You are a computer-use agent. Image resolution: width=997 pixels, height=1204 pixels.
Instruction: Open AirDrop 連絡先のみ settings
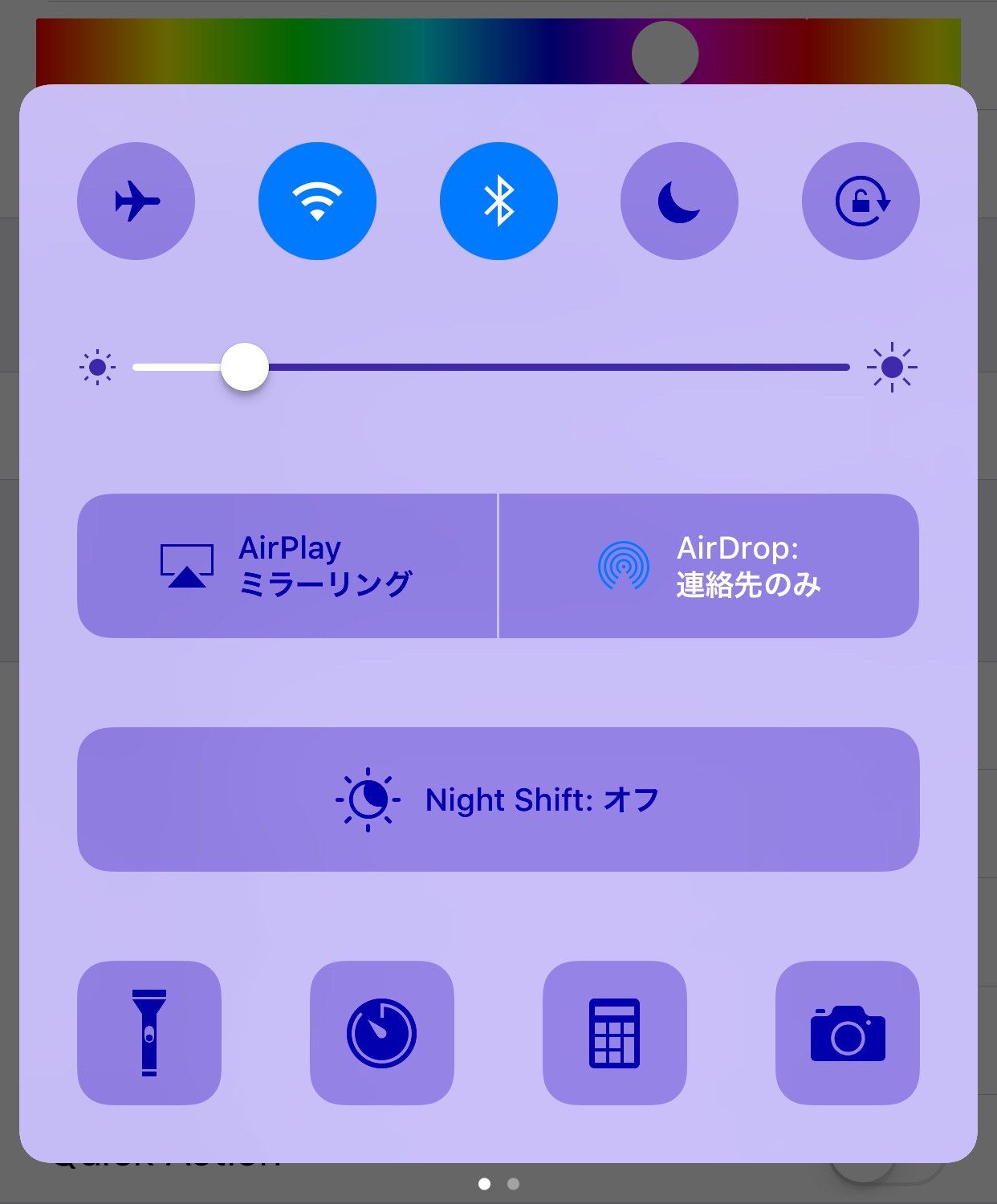(x=709, y=566)
